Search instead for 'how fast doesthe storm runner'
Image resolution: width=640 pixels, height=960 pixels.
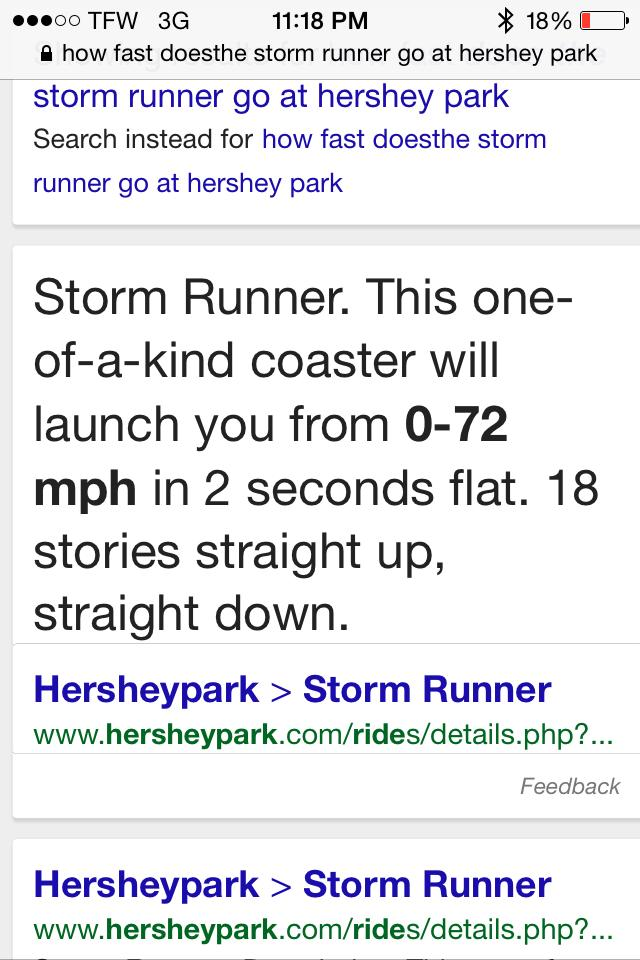[404, 139]
